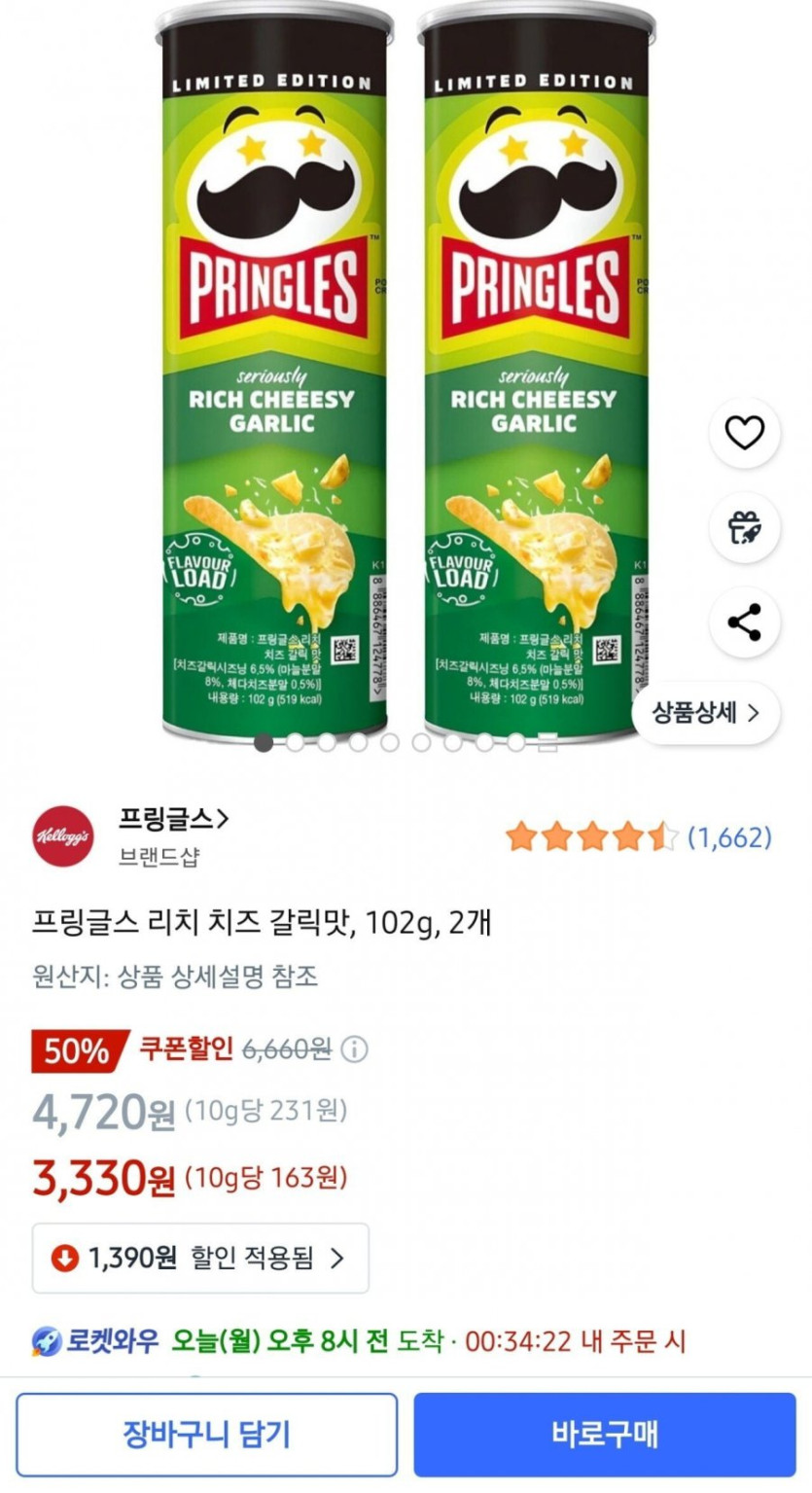812x1493 pixels.
Task: Open the gift icon button
Action: pos(744,527)
